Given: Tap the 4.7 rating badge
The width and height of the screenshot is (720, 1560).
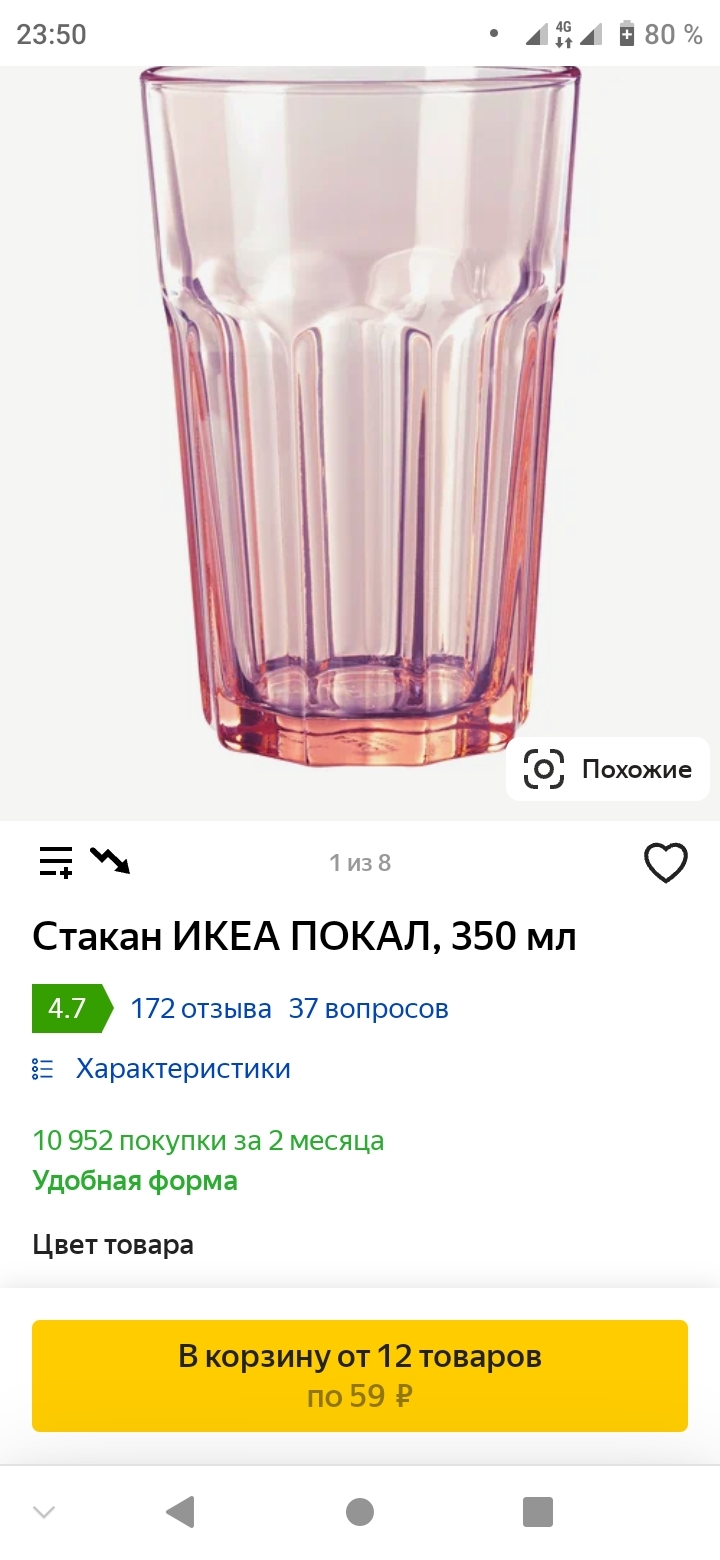Looking at the screenshot, I should 68,1008.
